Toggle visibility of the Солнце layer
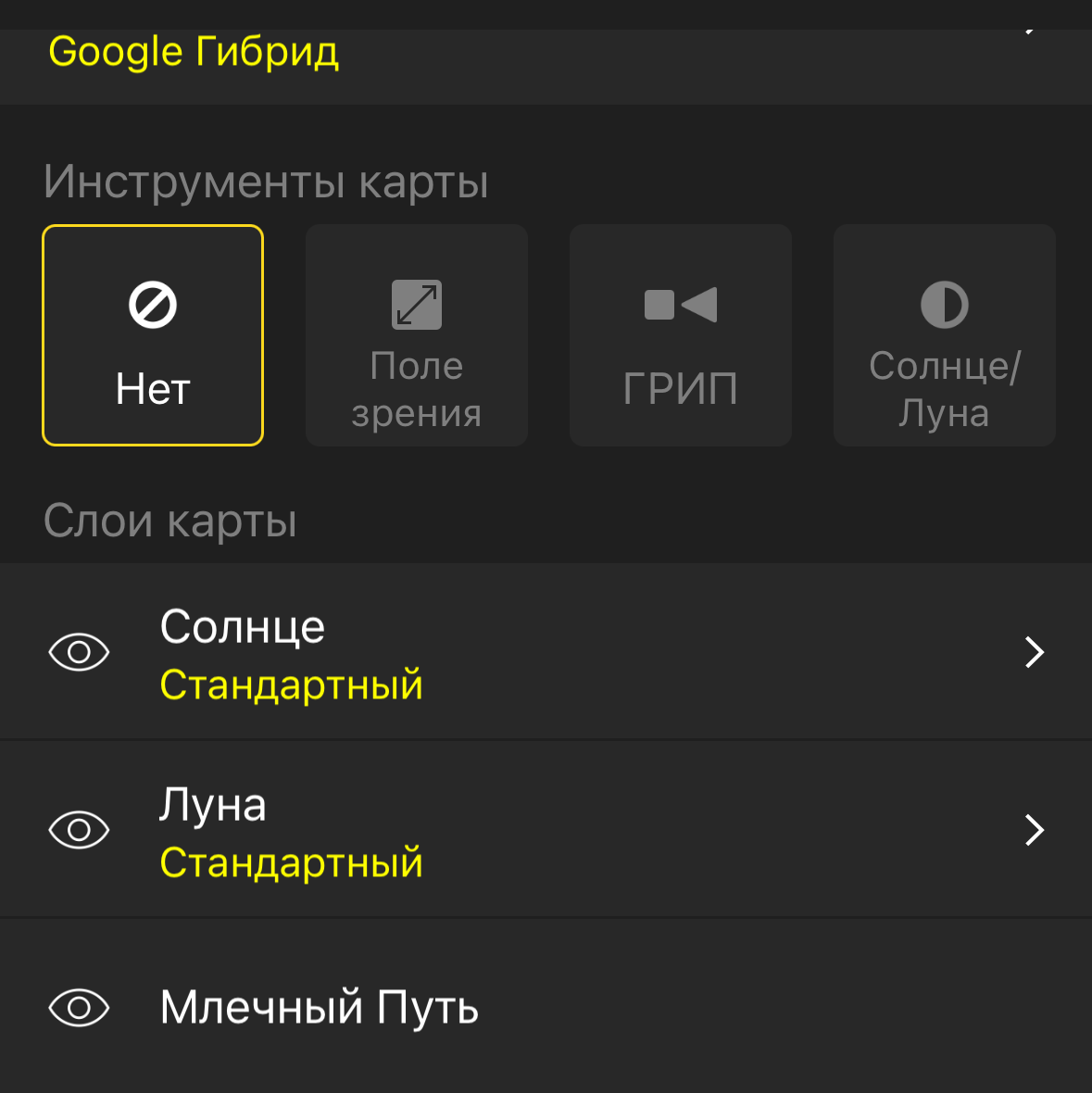Image resolution: width=1092 pixels, height=1093 pixels. 79,652
